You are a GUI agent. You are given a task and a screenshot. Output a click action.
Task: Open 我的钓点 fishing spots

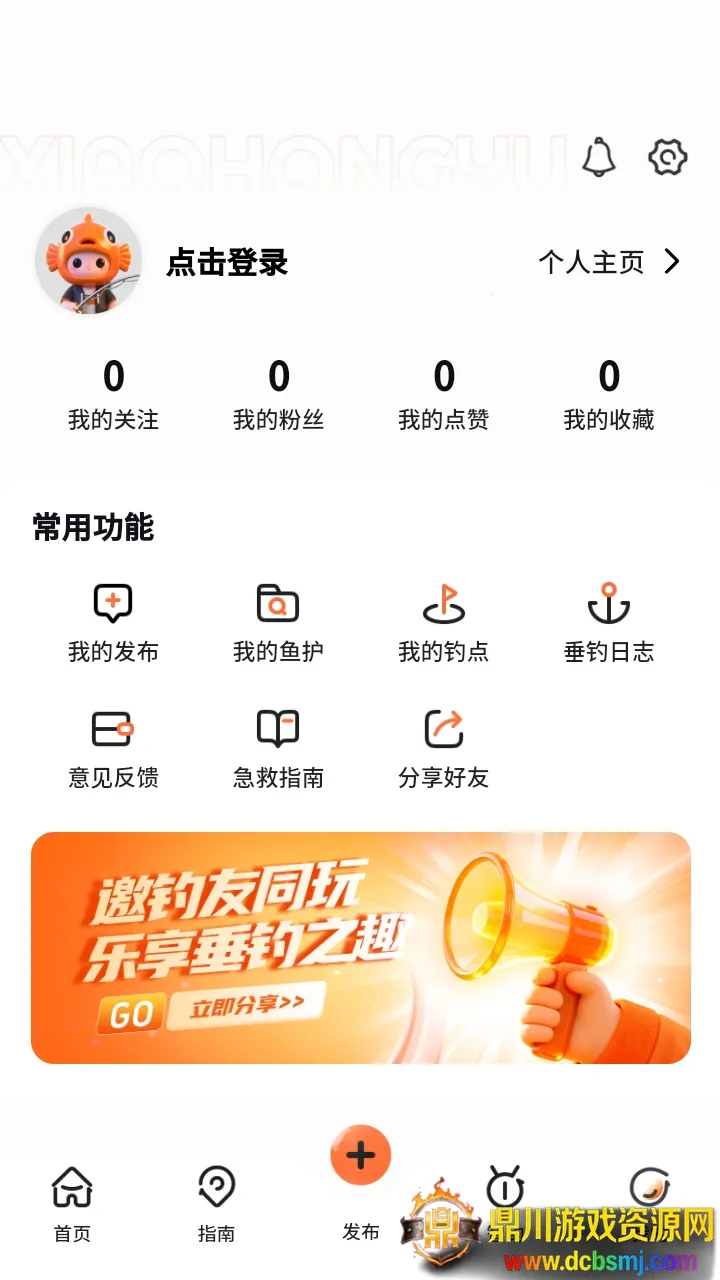pyautogui.click(x=443, y=623)
